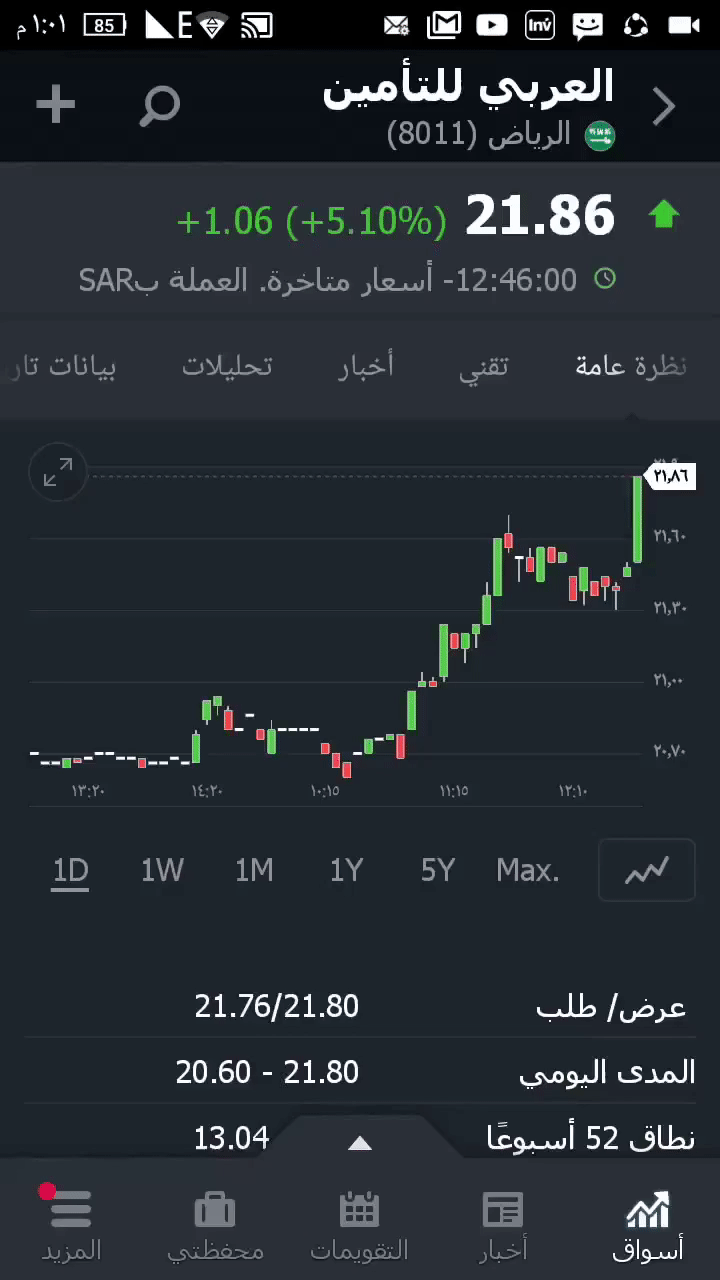Show the Max. chart range

pos(528,870)
